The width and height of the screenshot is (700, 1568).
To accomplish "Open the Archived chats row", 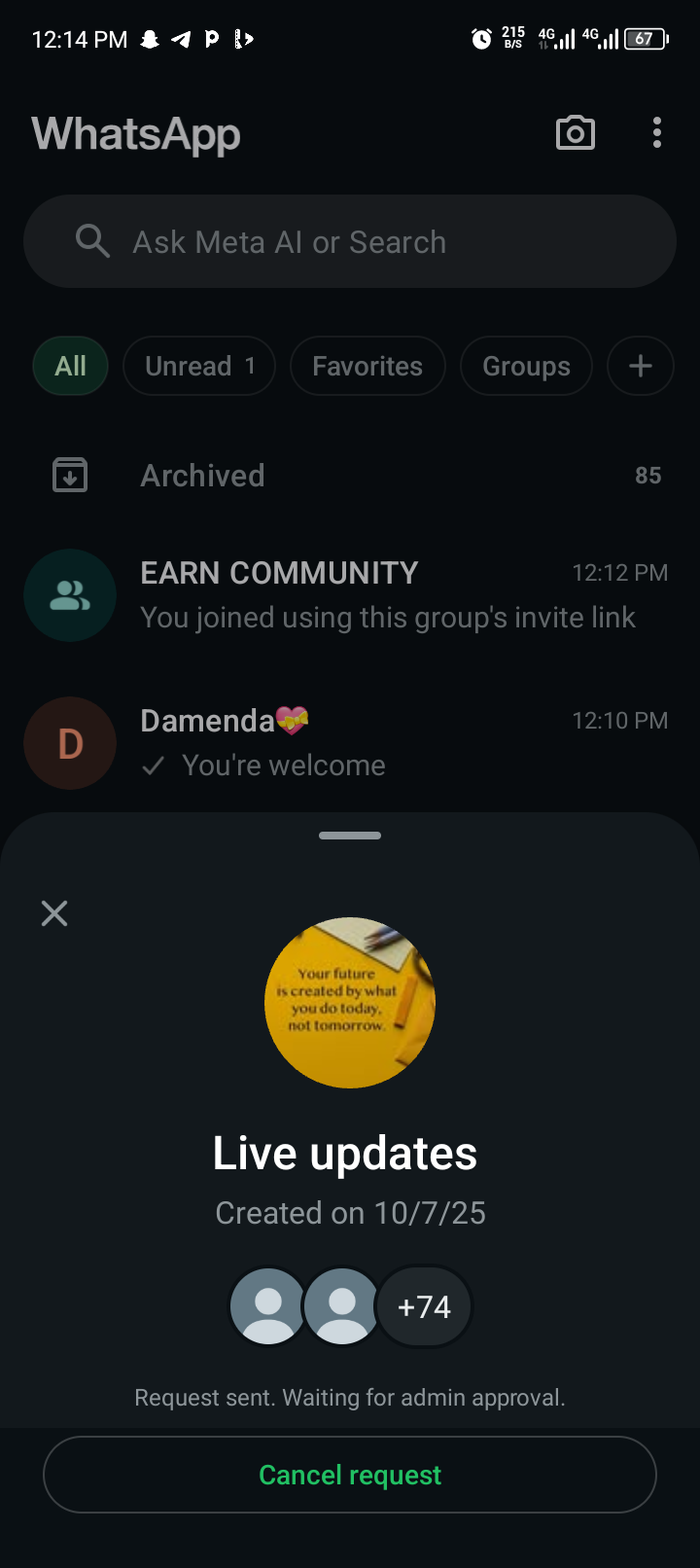I will point(350,475).
